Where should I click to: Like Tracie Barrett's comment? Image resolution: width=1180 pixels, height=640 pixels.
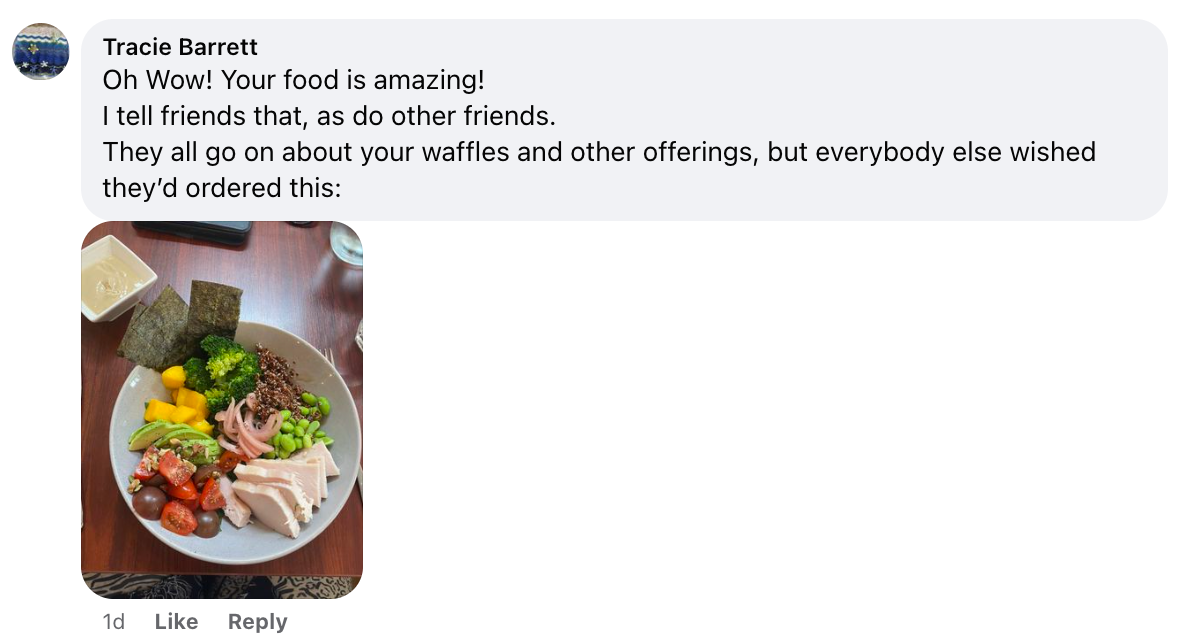176,622
